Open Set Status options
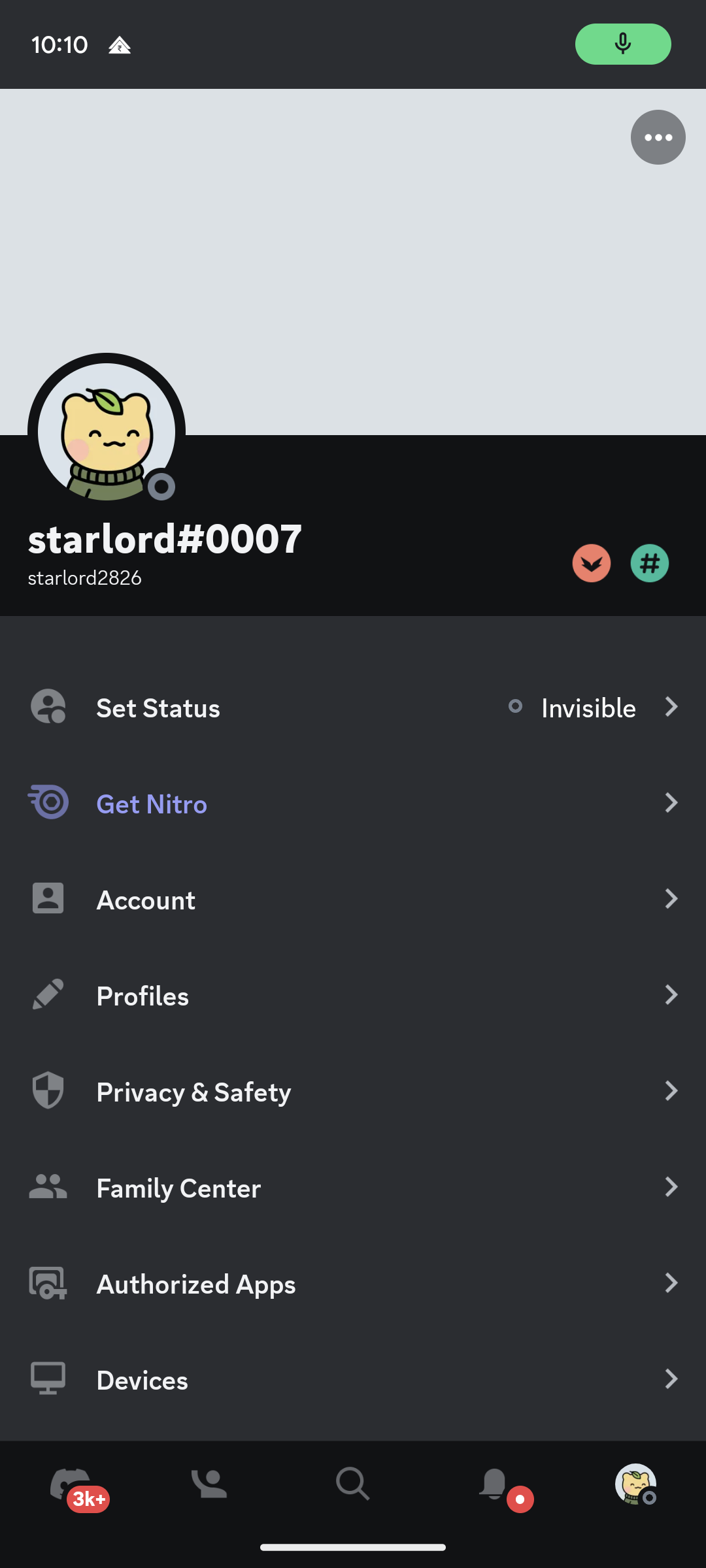 353,708
